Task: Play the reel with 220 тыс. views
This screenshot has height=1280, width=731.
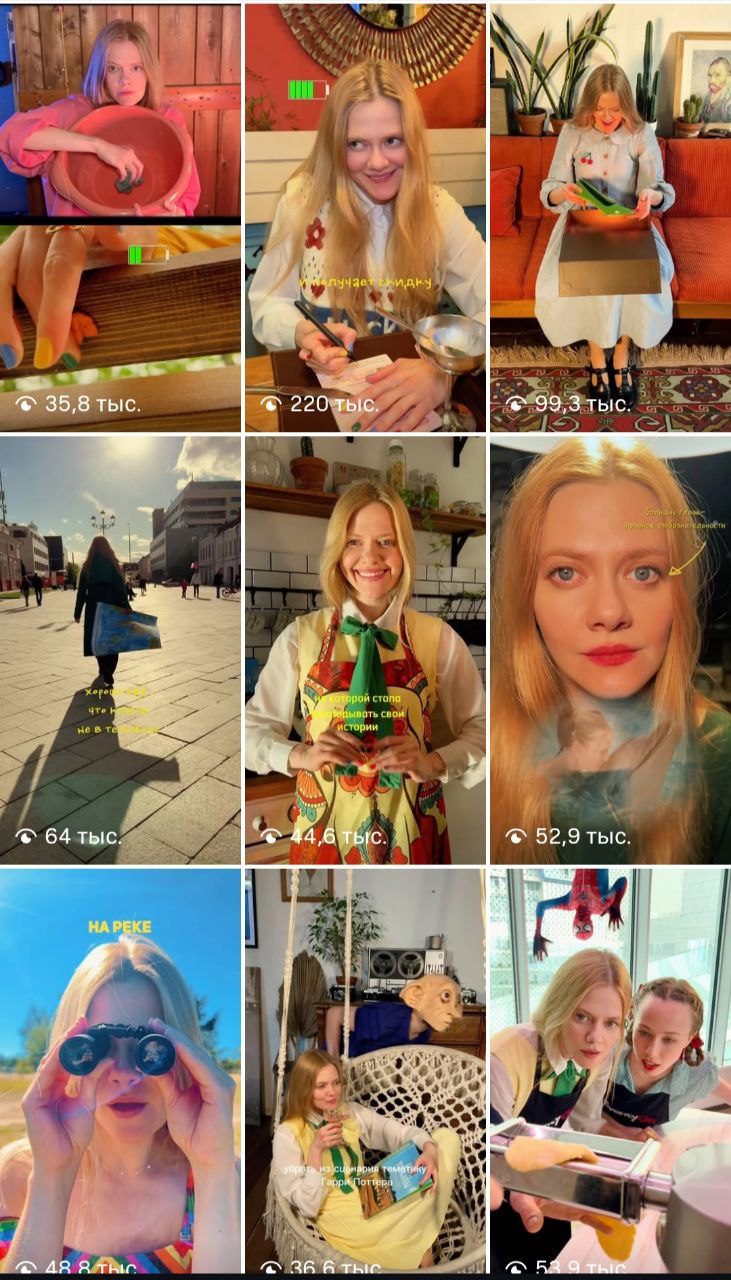Action: point(365,217)
